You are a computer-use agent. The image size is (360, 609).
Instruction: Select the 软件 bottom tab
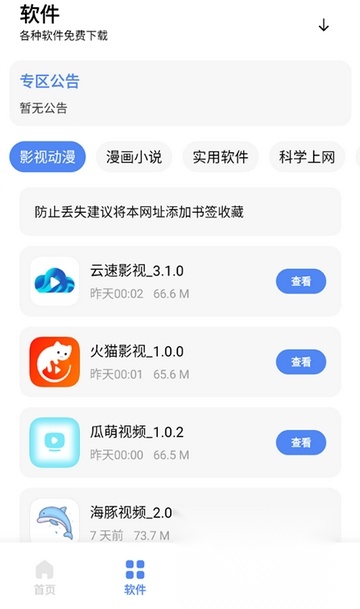tap(135, 578)
